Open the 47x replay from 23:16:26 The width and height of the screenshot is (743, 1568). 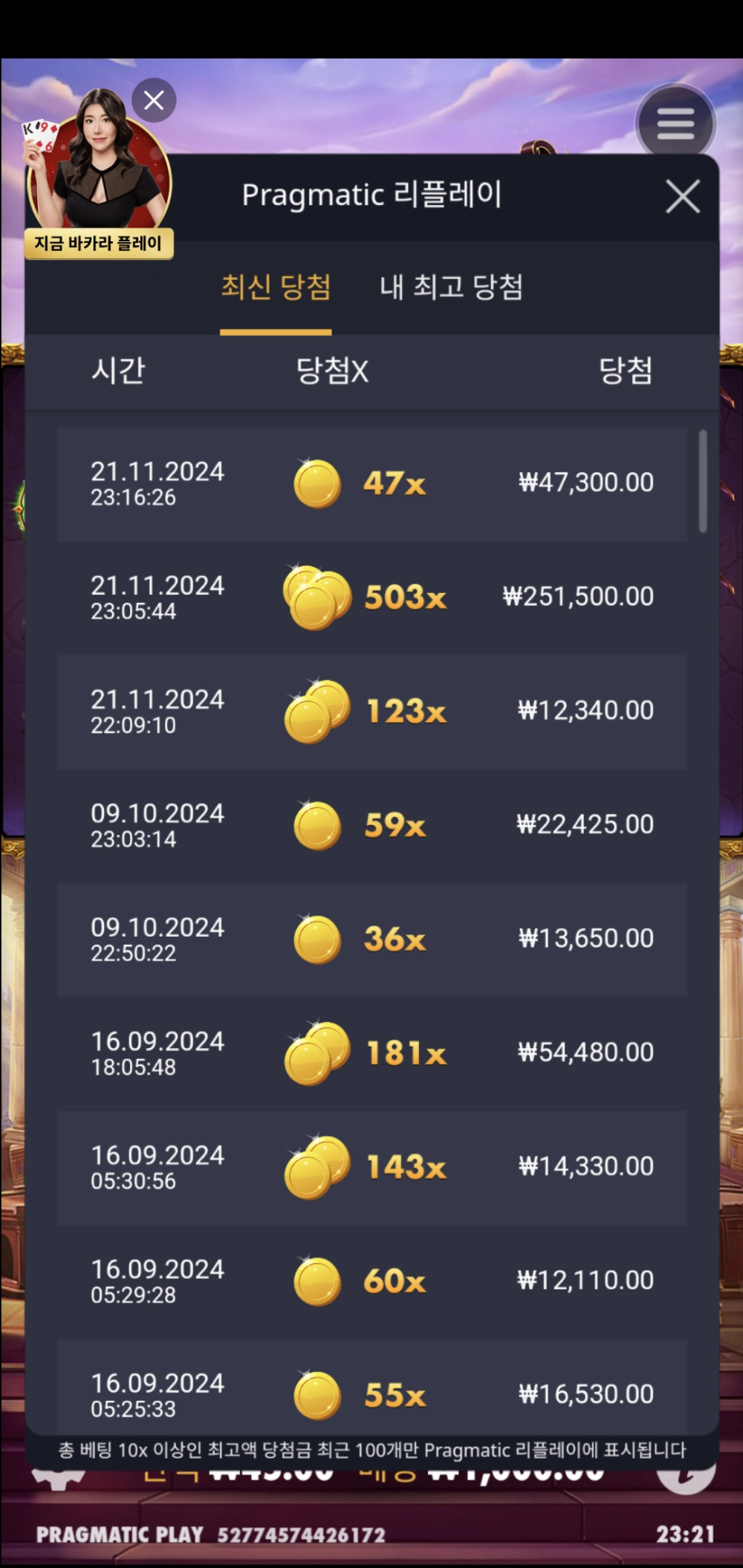point(371,484)
